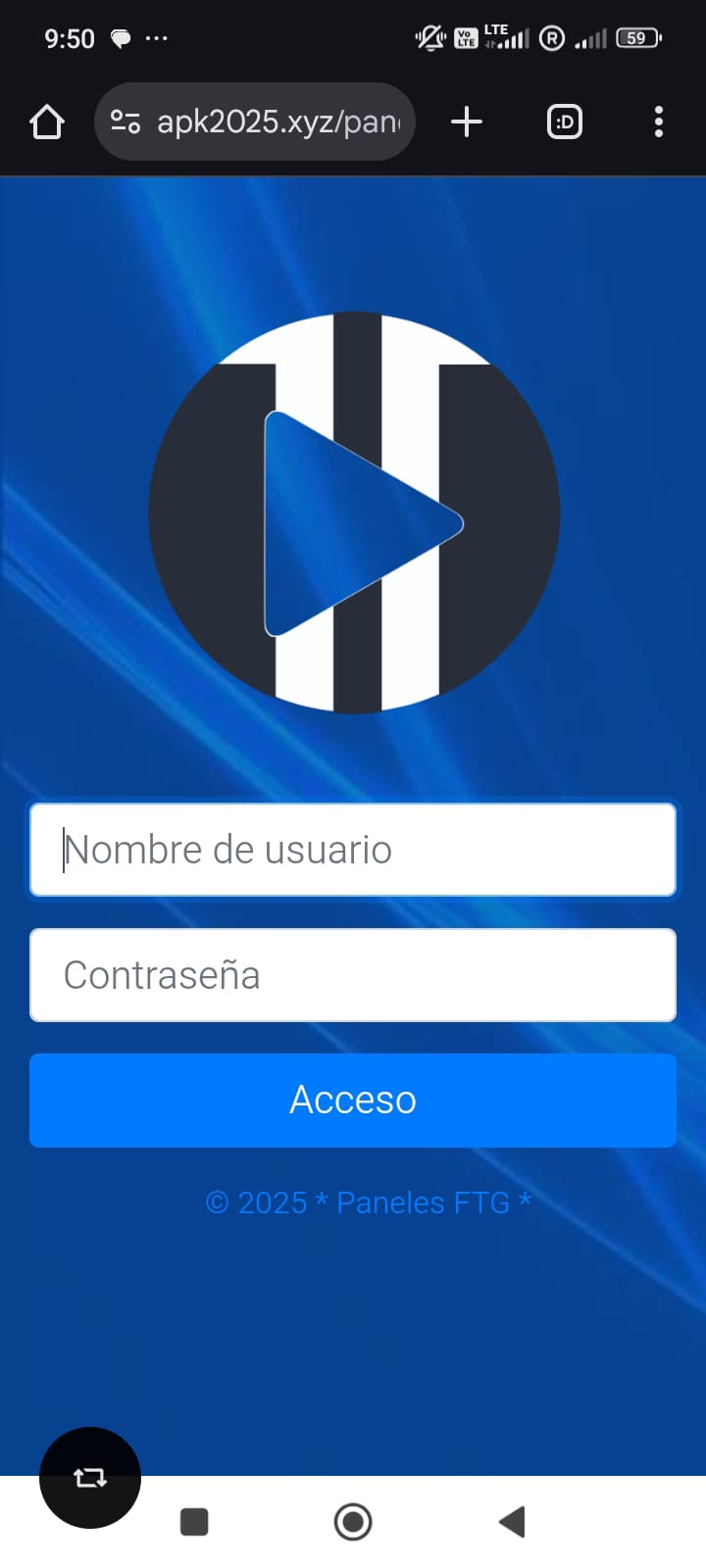Viewport: 706px width, 1568px height.
Task: Open recent apps from navigation bar
Action: (194, 1522)
